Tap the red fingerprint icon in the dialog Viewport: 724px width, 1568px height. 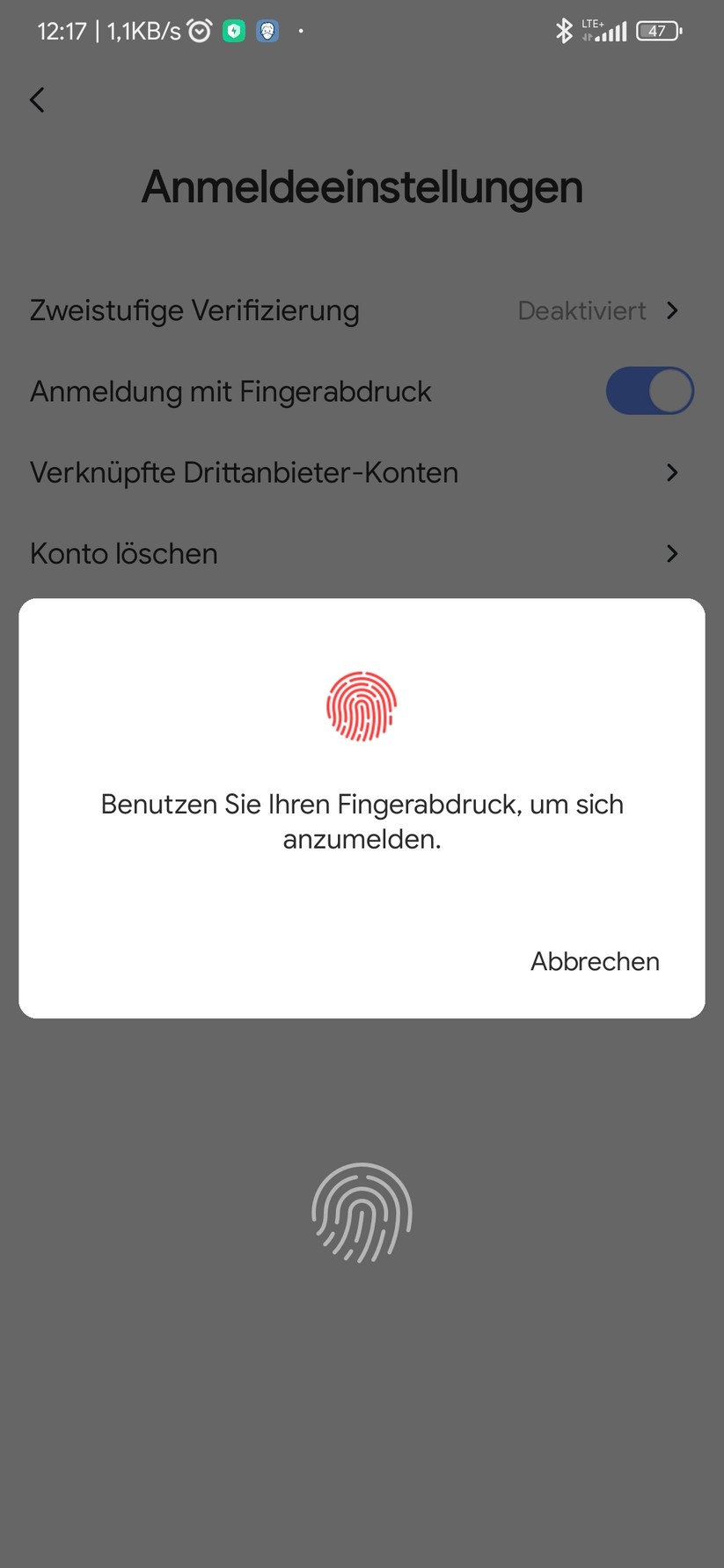(x=362, y=706)
